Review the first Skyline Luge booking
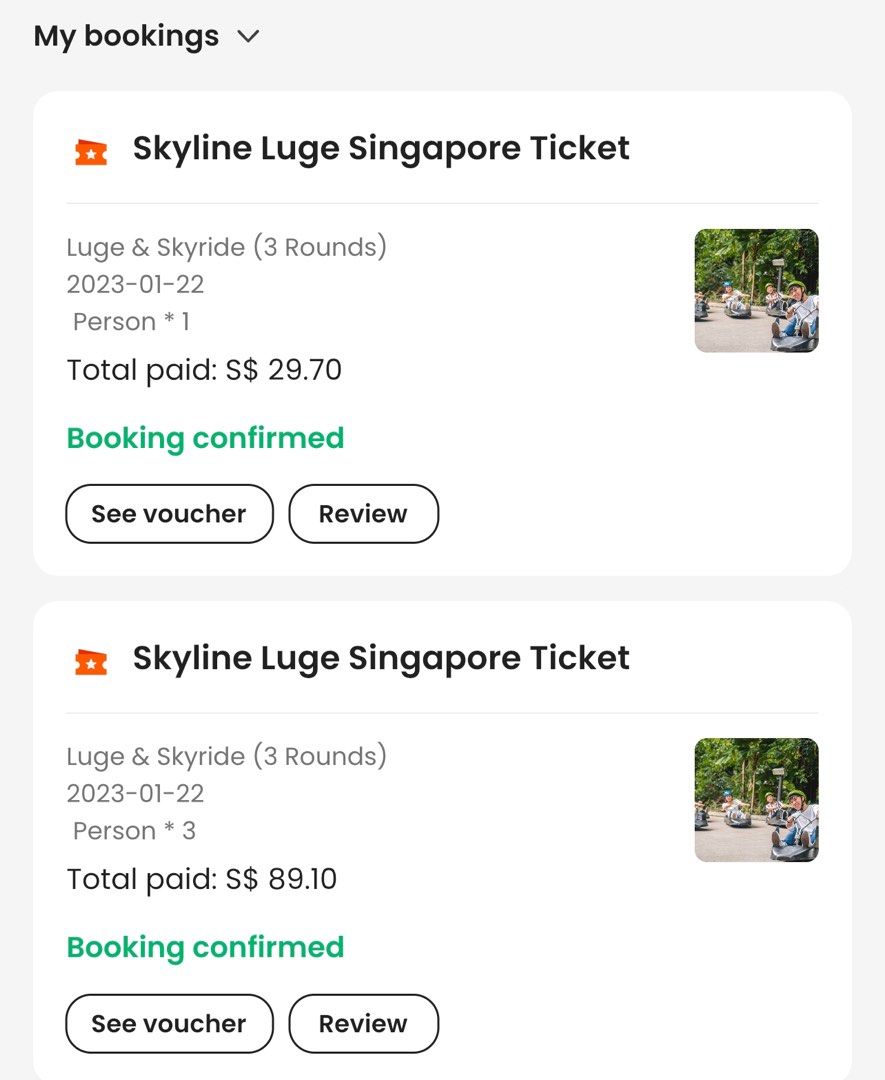Screen dimensions: 885x1080 [363, 513]
